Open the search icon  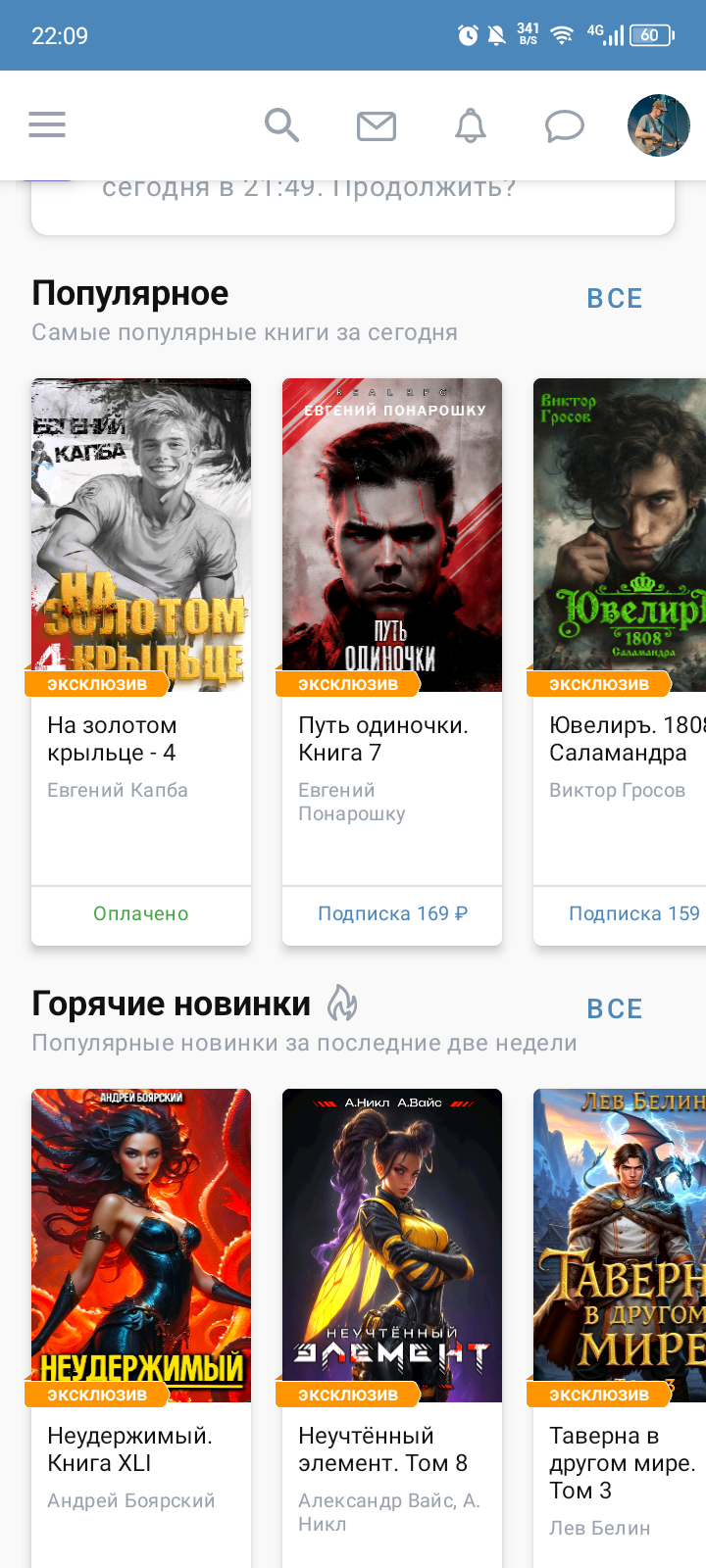point(281,125)
